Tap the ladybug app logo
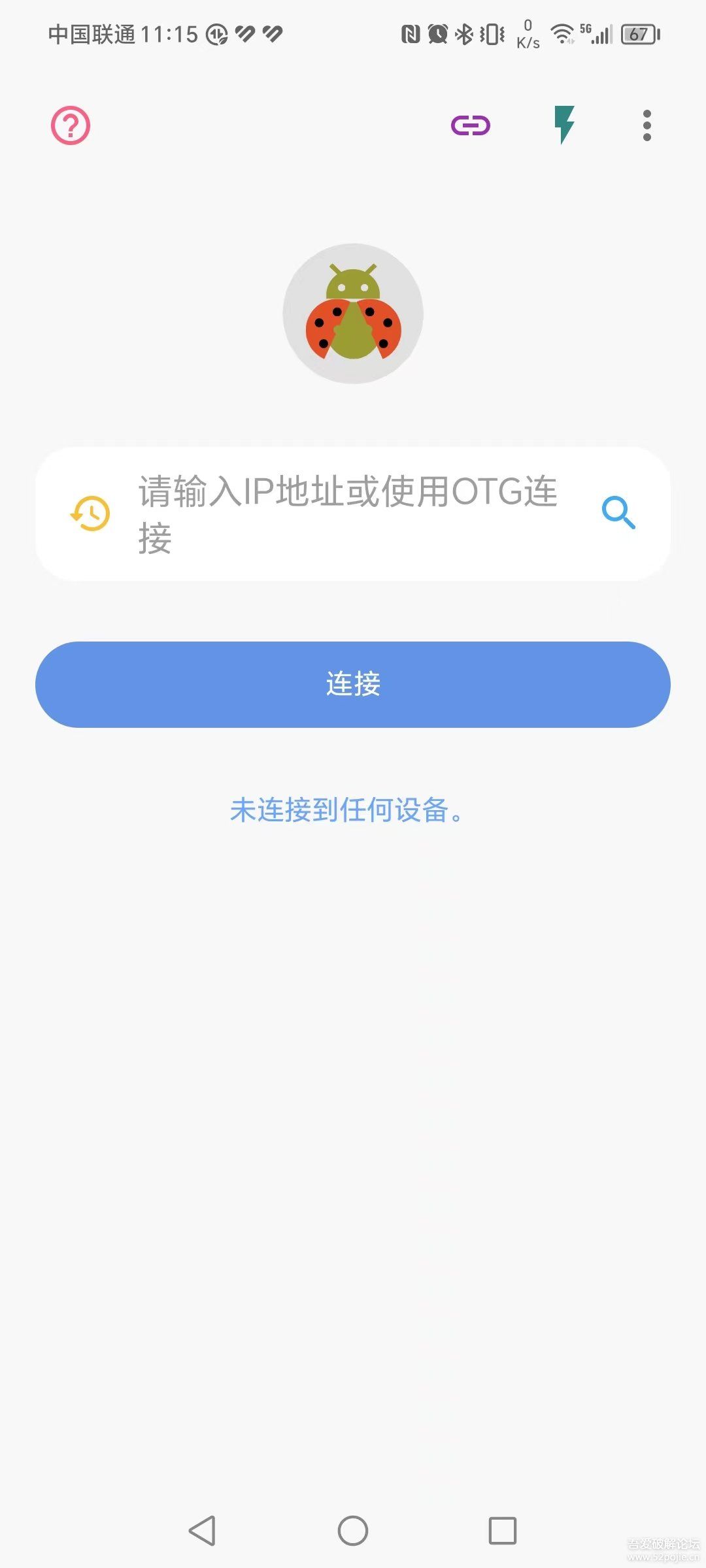The image size is (706, 1568). pyautogui.click(x=353, y=312)
